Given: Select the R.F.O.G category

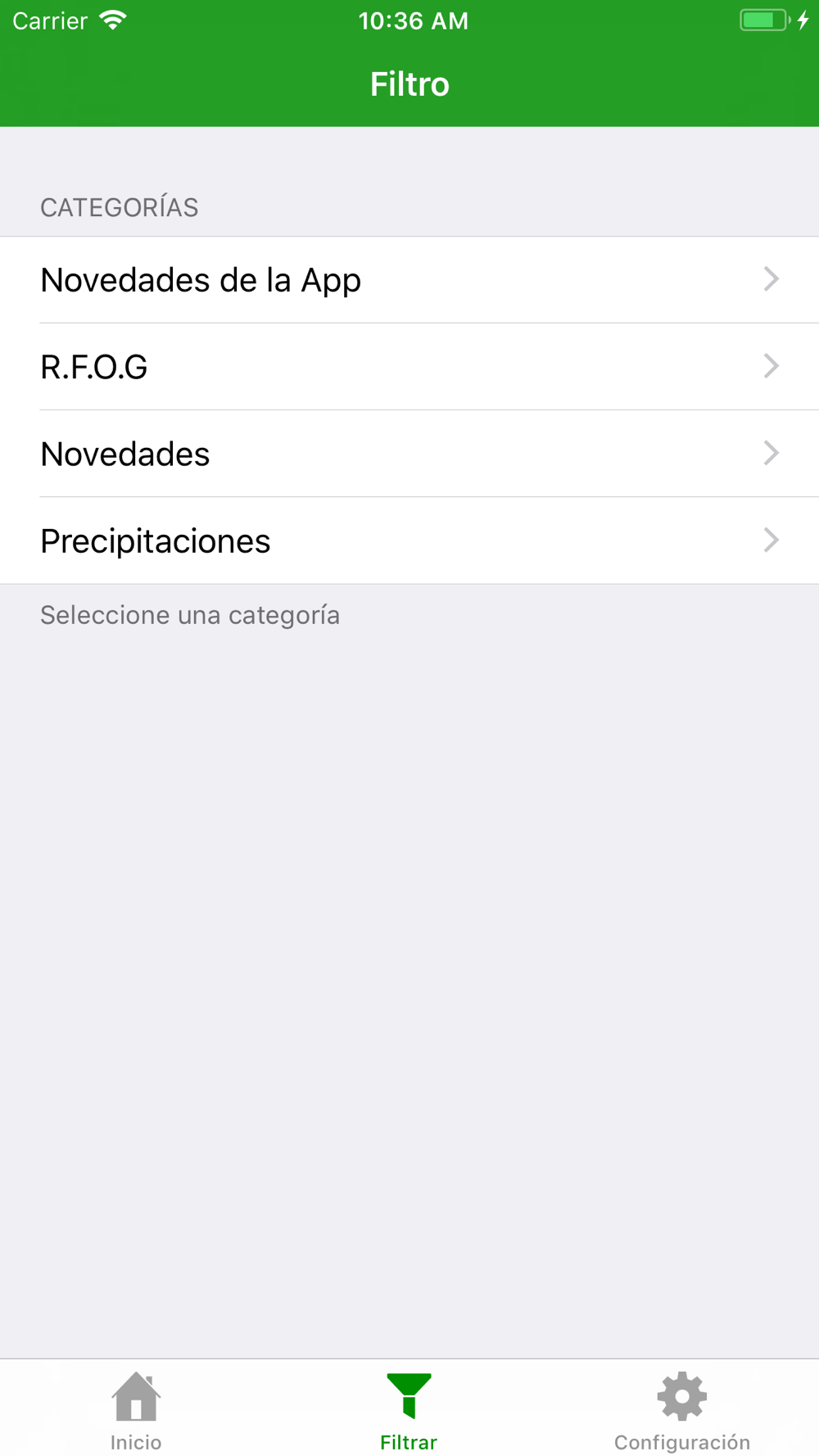Looking at the screenshot, I should pos(409,367).
